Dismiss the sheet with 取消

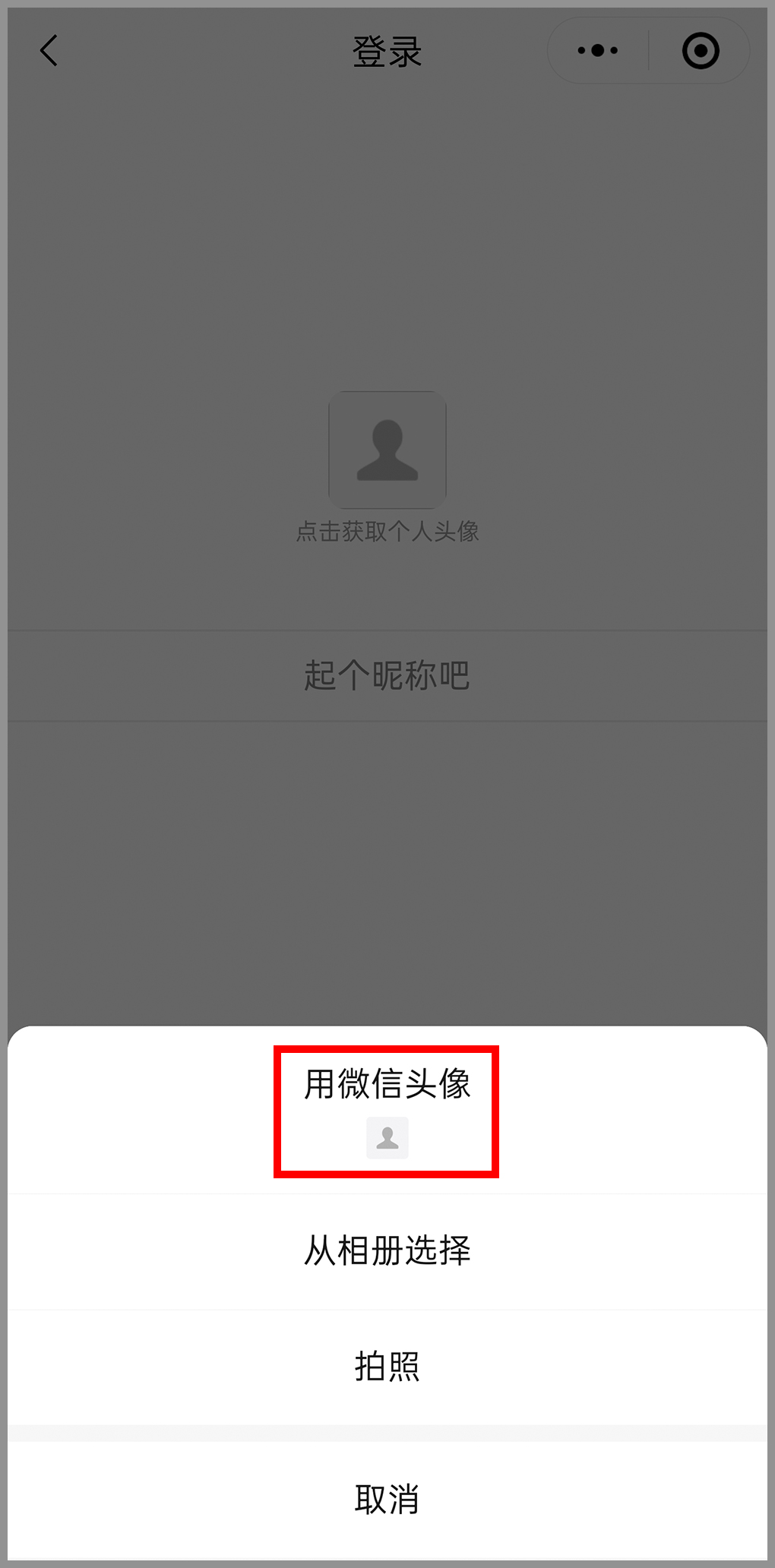coord(387,1500)
